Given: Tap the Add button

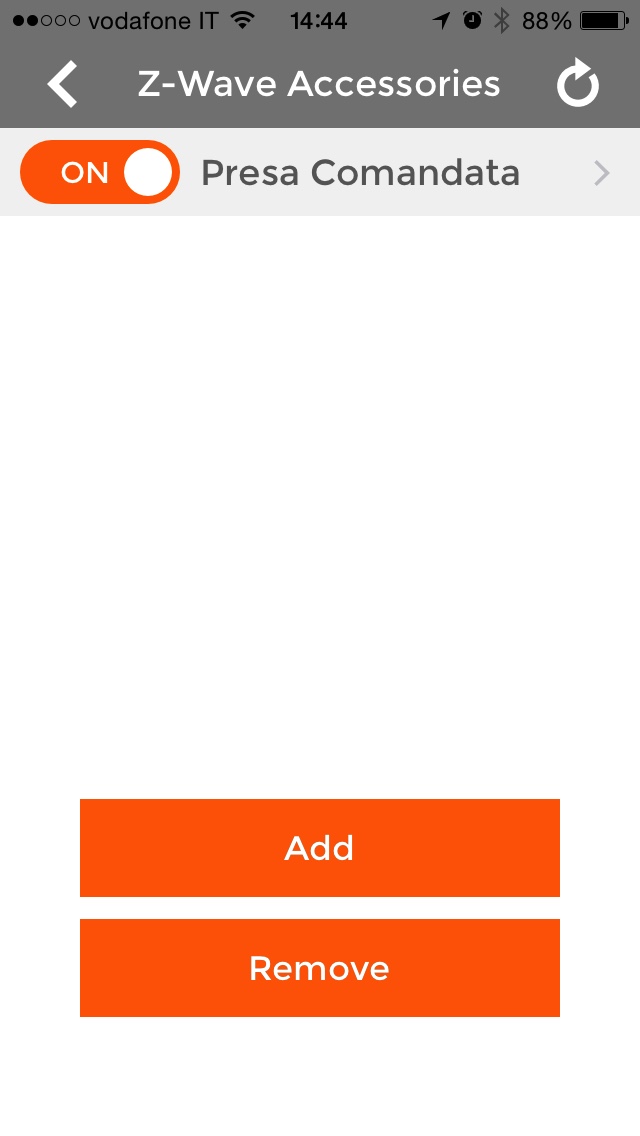Looking at the screenshot, I should (x=320, y=848).
